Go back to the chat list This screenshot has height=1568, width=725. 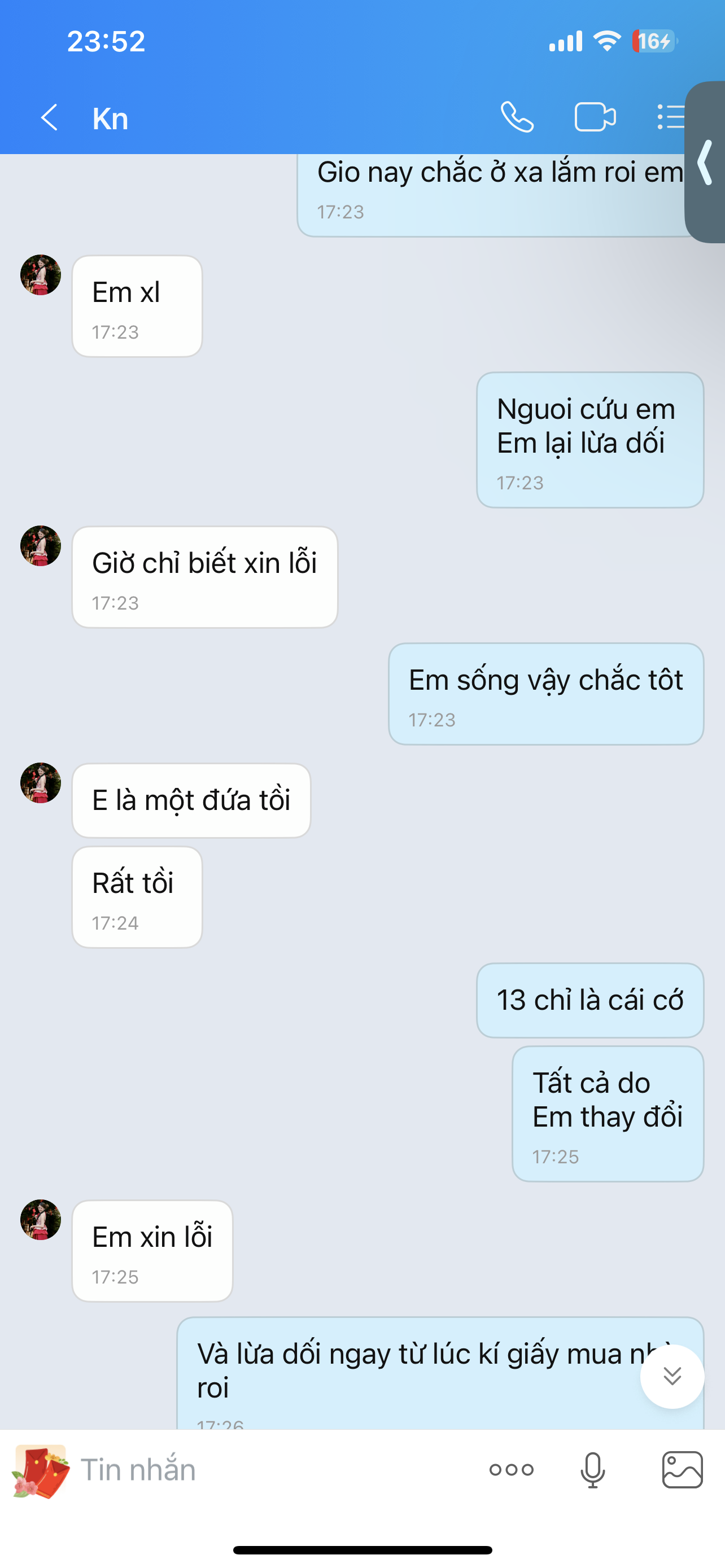tap(49, 117)
